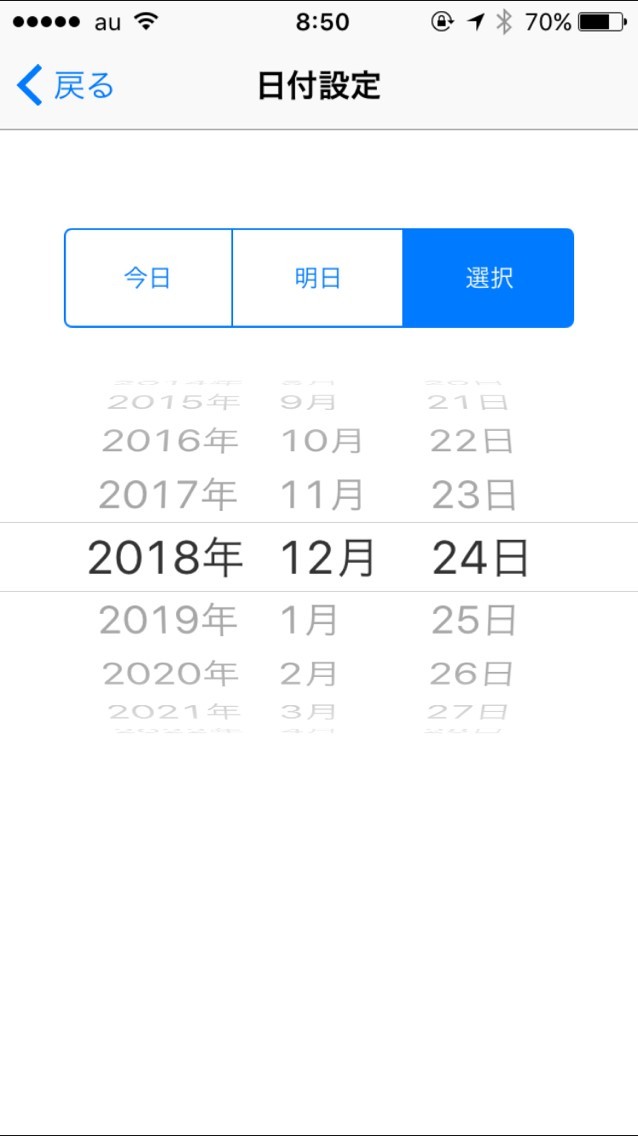Pick 2017年 in the year wheel

point(168,495)
